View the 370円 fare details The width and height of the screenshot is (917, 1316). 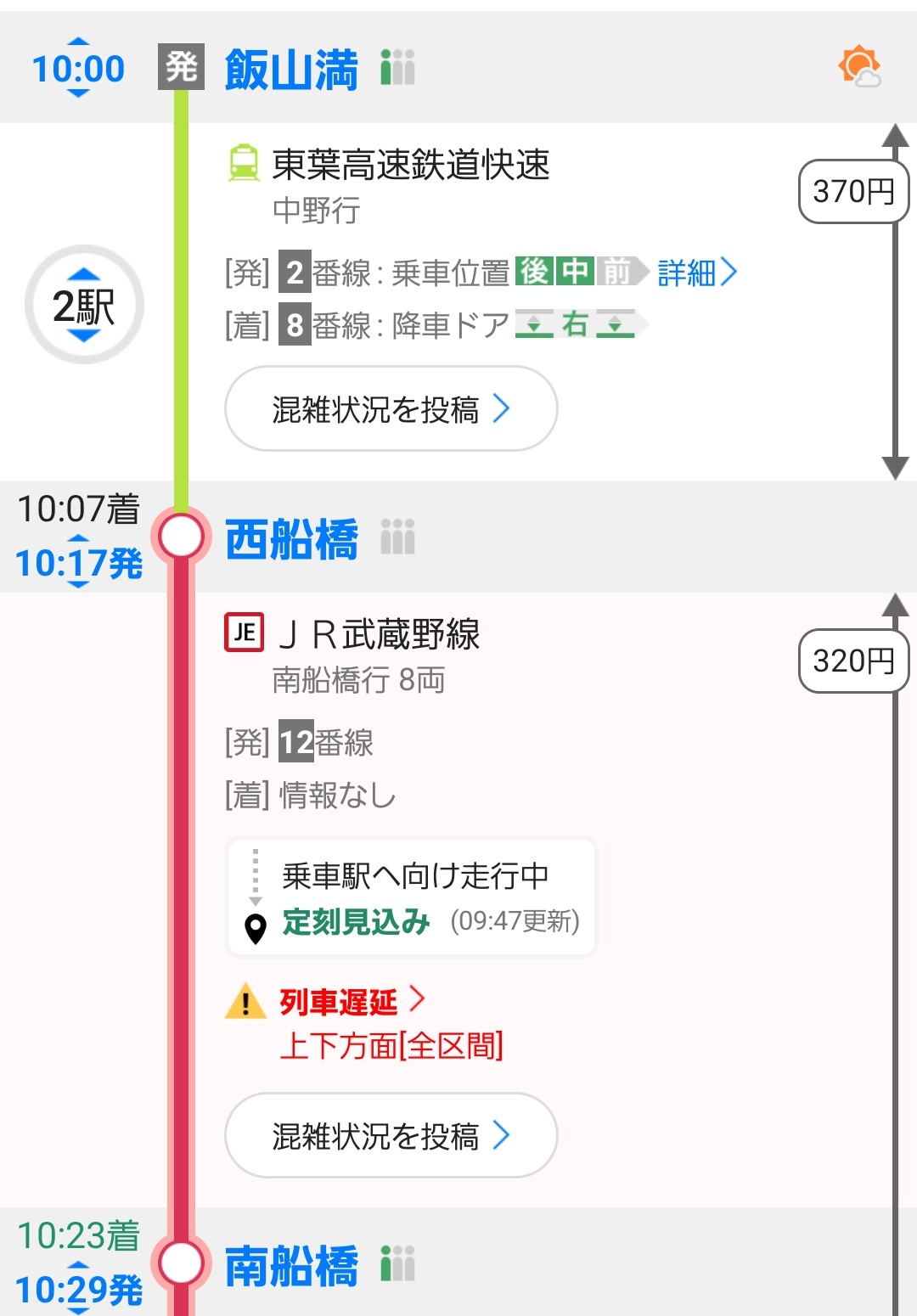[x=852, y=192]
